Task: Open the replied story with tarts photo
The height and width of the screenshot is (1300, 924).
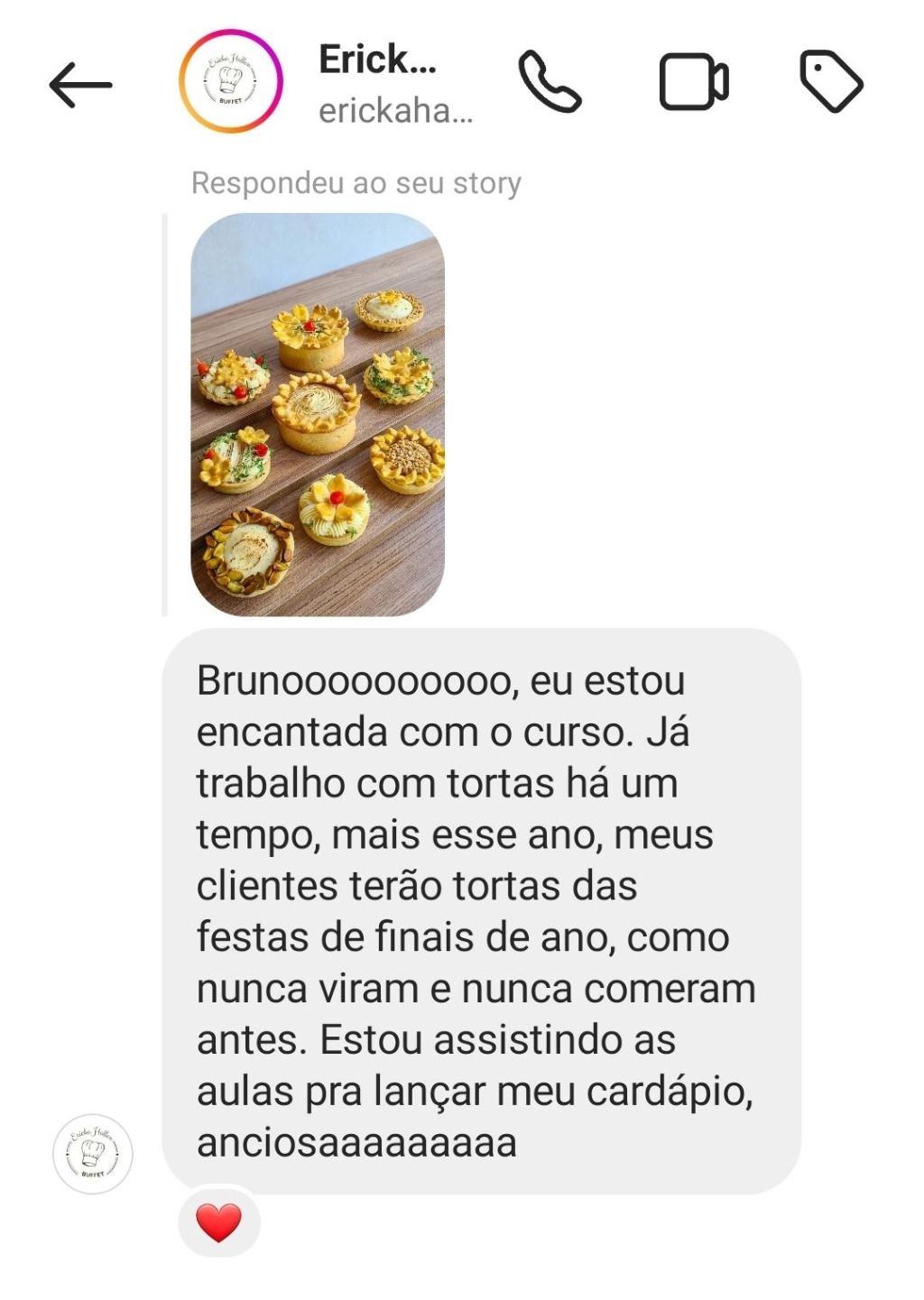Action: point(318,414)
